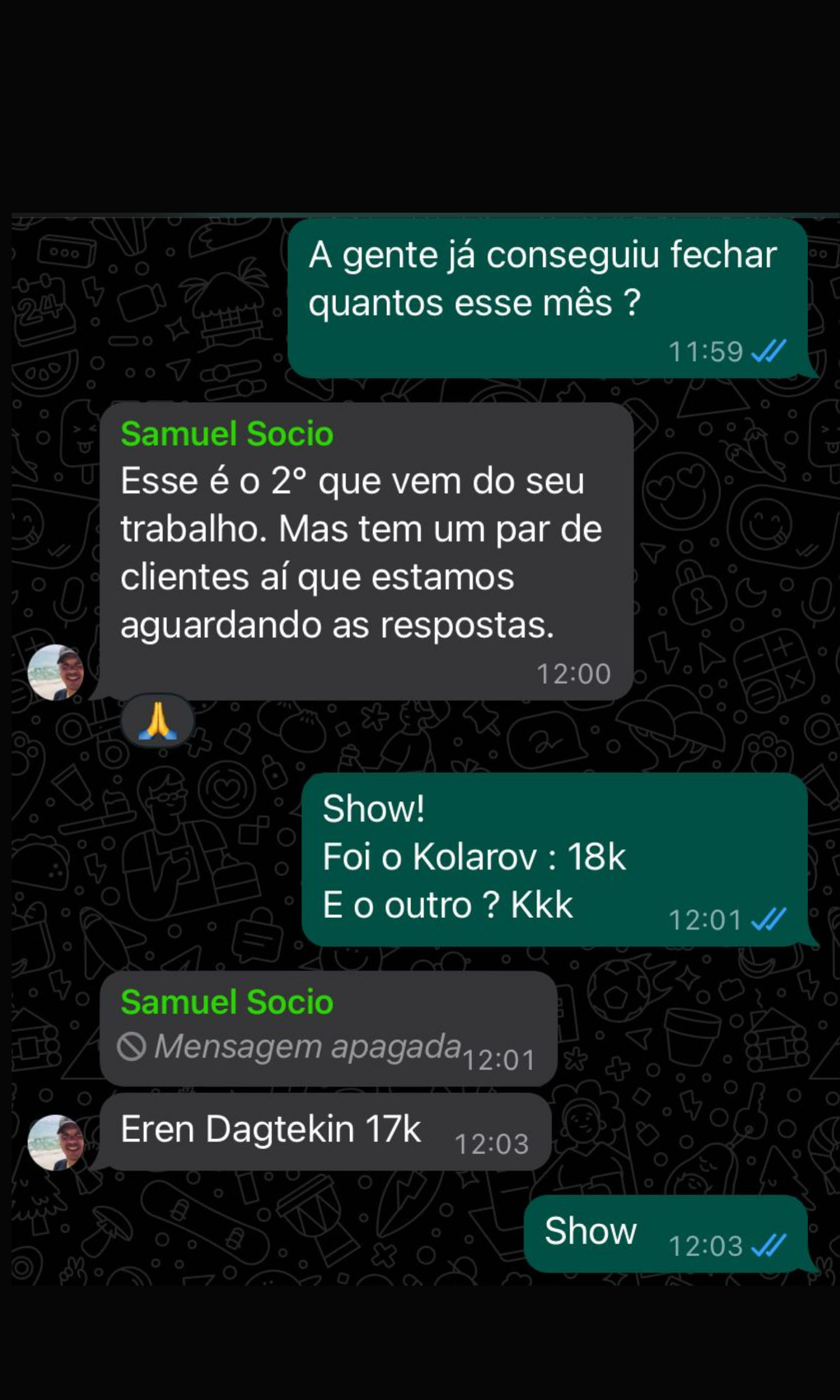This screenshot has width=840, height=1400.
Task: Open the praying hands reaction under Samuel's message
Action: coord(157,721)
